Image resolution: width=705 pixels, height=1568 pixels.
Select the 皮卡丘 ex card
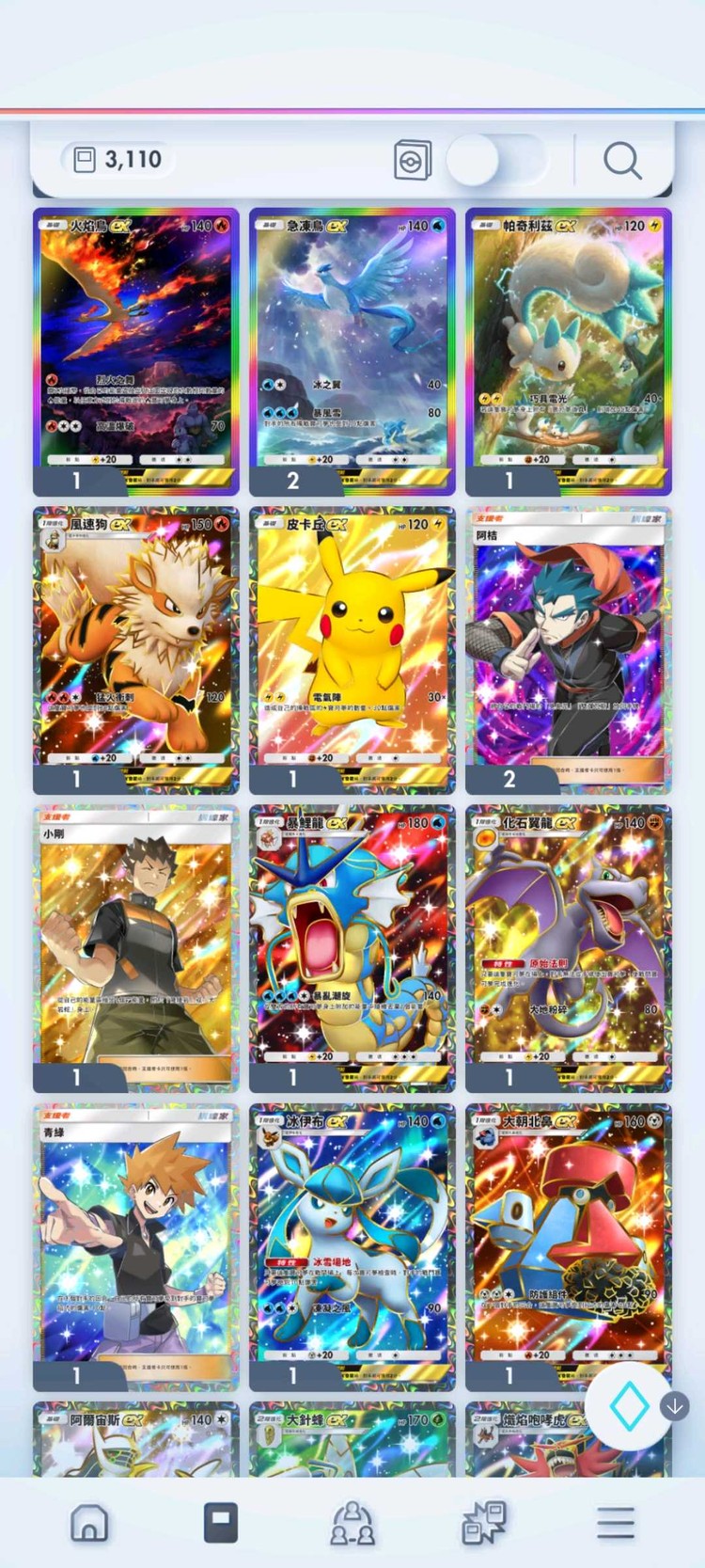point(352,641)
